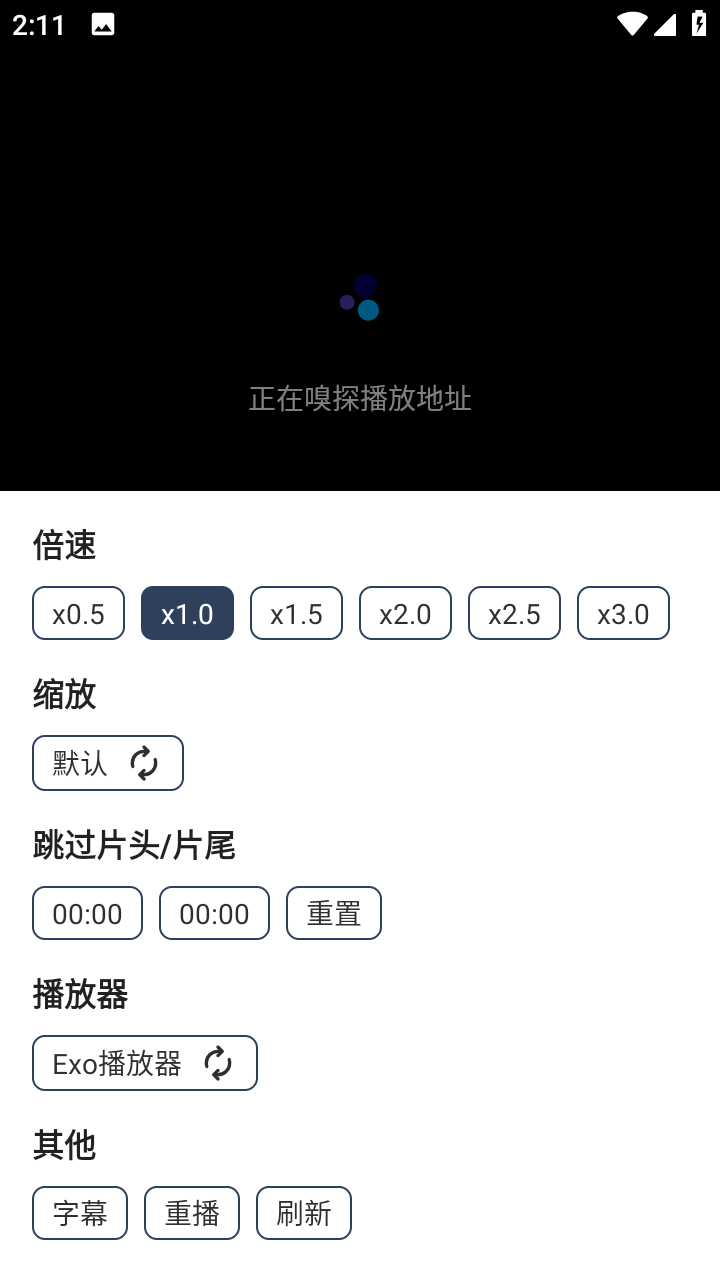Screen dimensions: 720x1280
Task: Switch playback speed to x1.5
Action: click(x=296, y=613)
